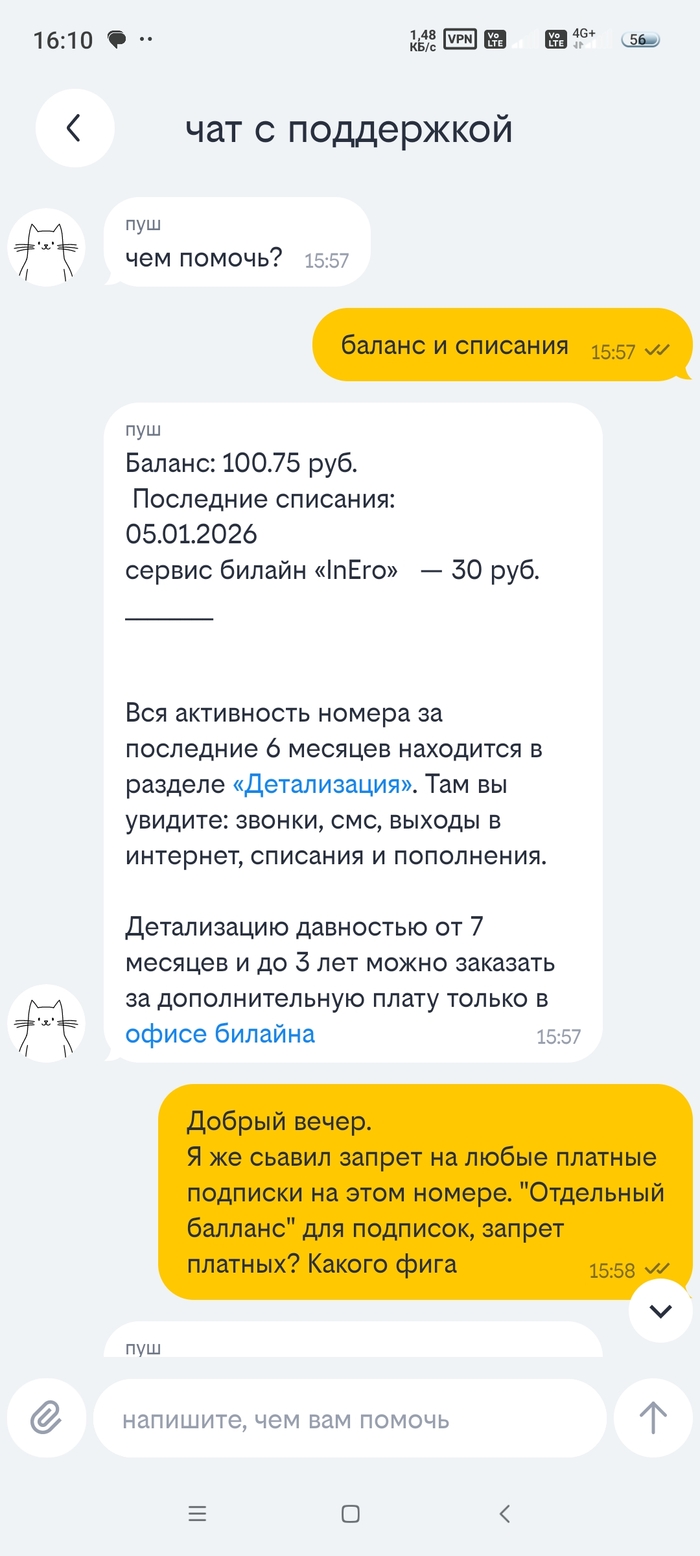The width and height of the screenshot is (700, 1556).
Task: Go back from the support chat
Action: click(74, 128)
